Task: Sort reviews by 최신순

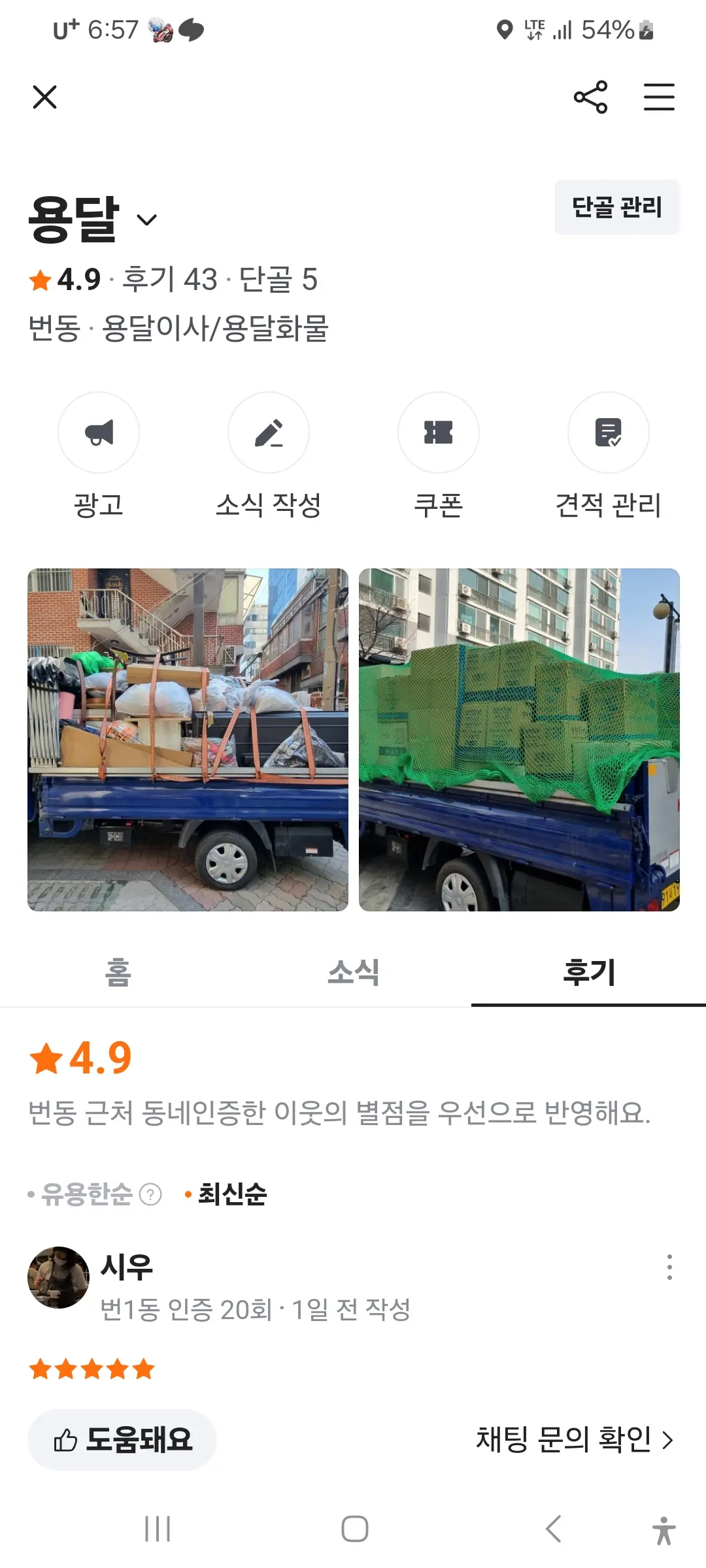Action: click(x=232, y=1194)
